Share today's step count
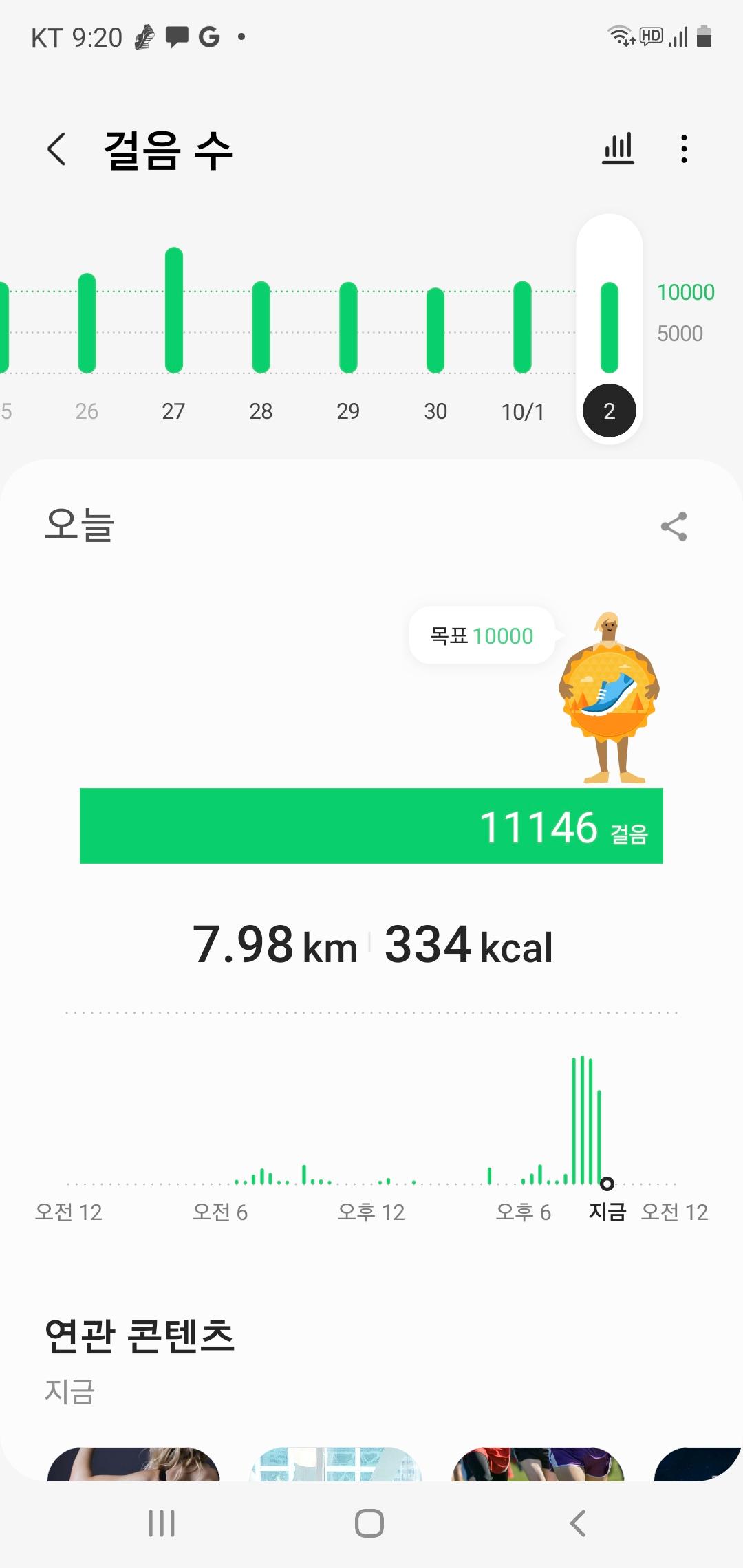Screen dimensions: 743x1568 click(674, 527)
